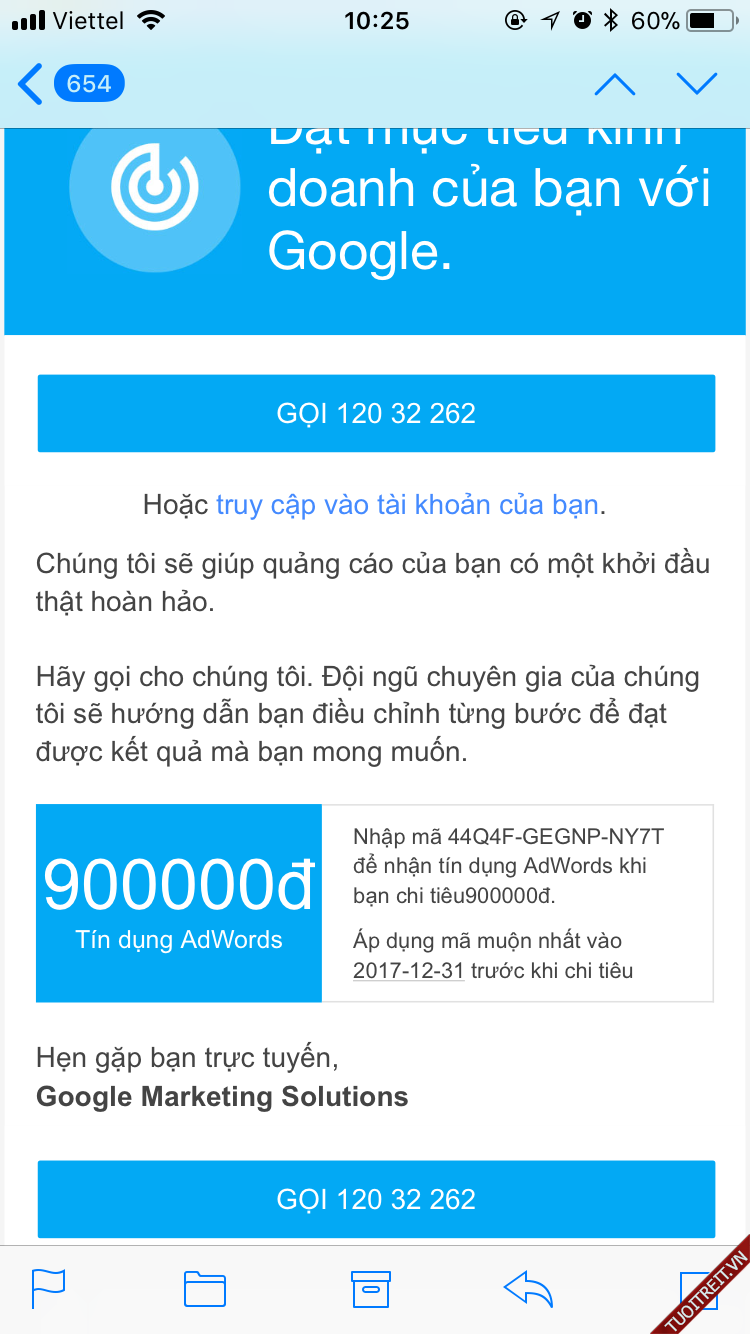The width and height of the screenshot is (750, 1334).
Task: Archive this email
Action: click(370, 1289)
